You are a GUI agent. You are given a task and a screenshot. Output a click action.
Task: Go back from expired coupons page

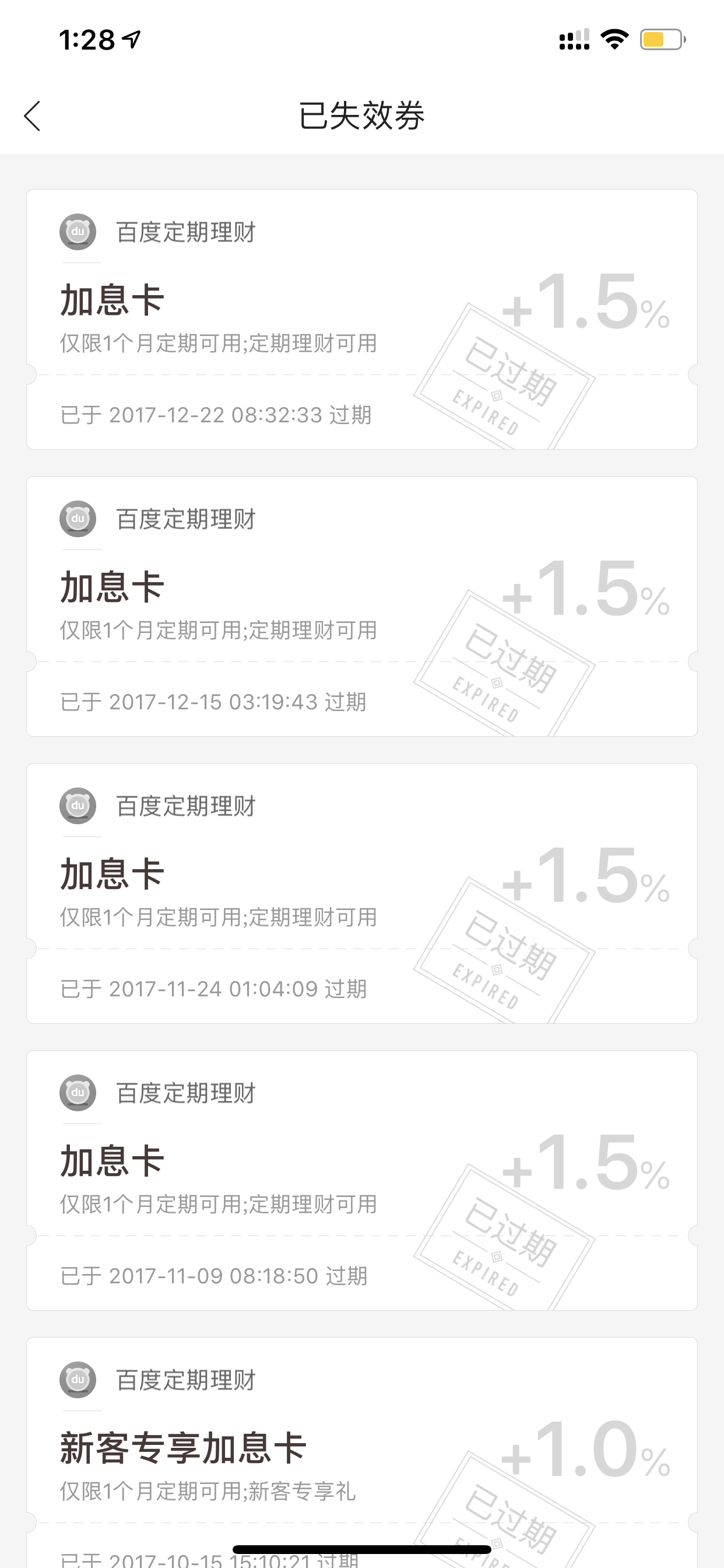coord(32,116)
